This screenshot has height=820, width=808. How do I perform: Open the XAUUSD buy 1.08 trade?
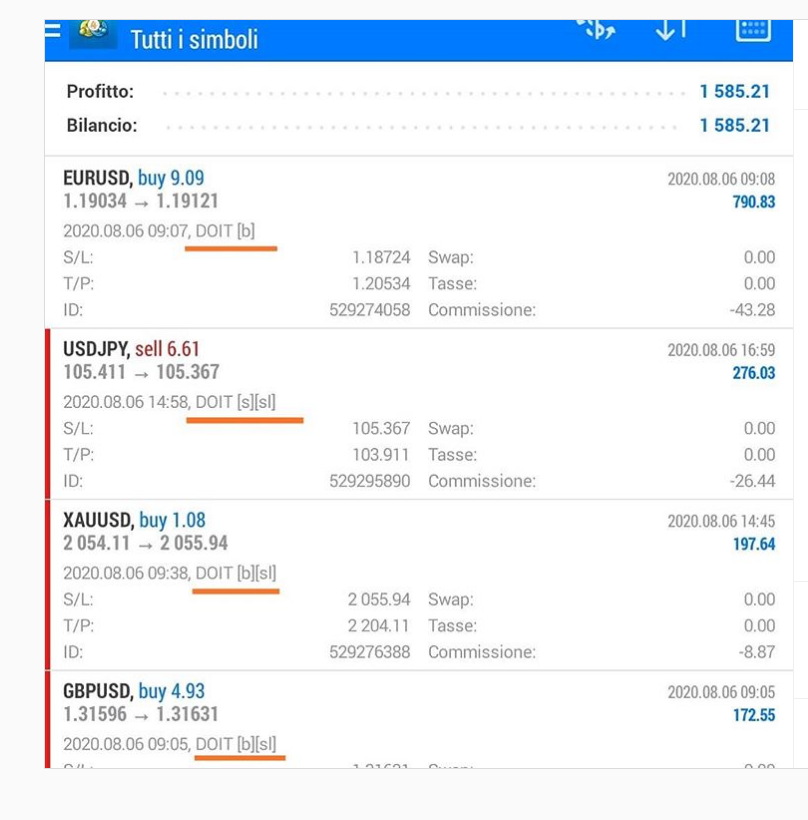tap(418, 585)
